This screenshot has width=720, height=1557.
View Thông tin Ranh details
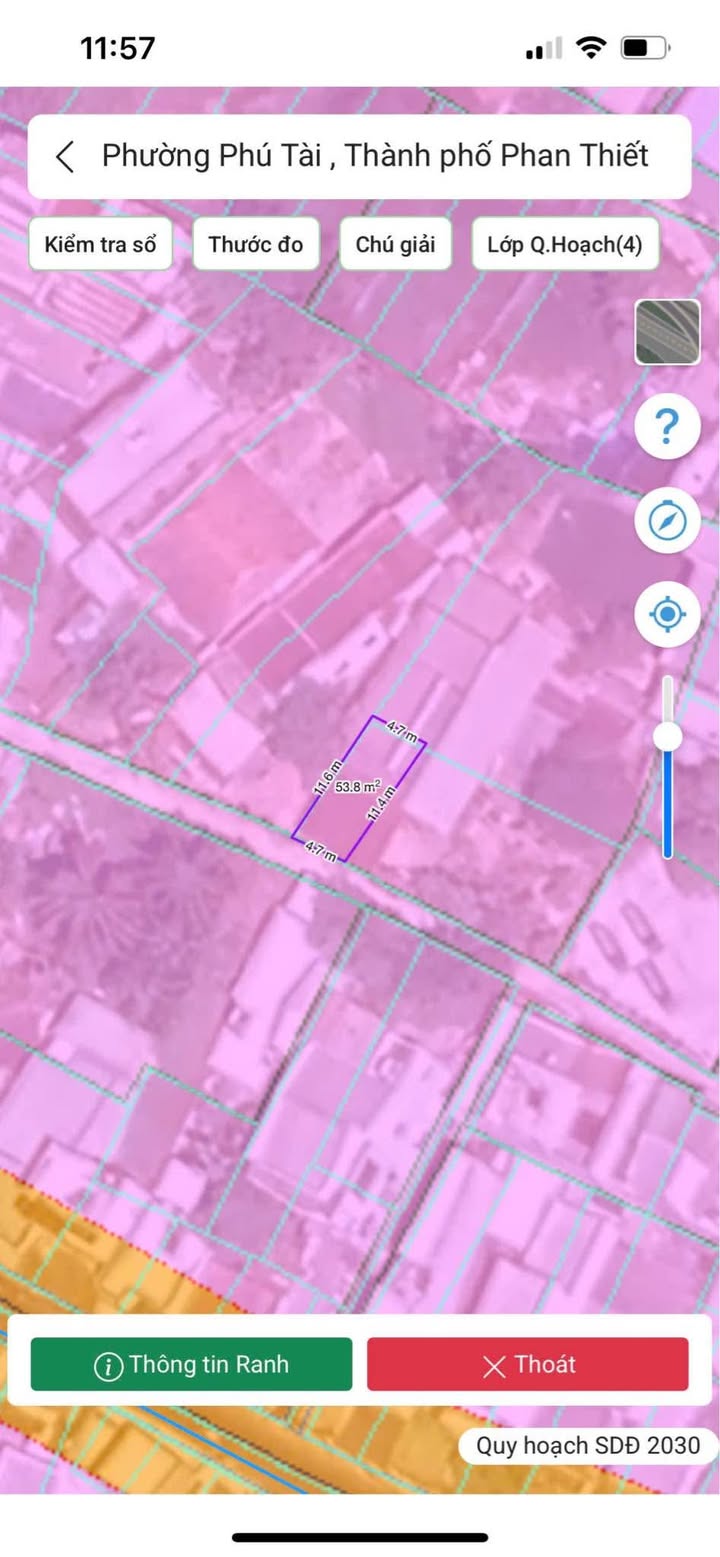[x=191, y=1364]
